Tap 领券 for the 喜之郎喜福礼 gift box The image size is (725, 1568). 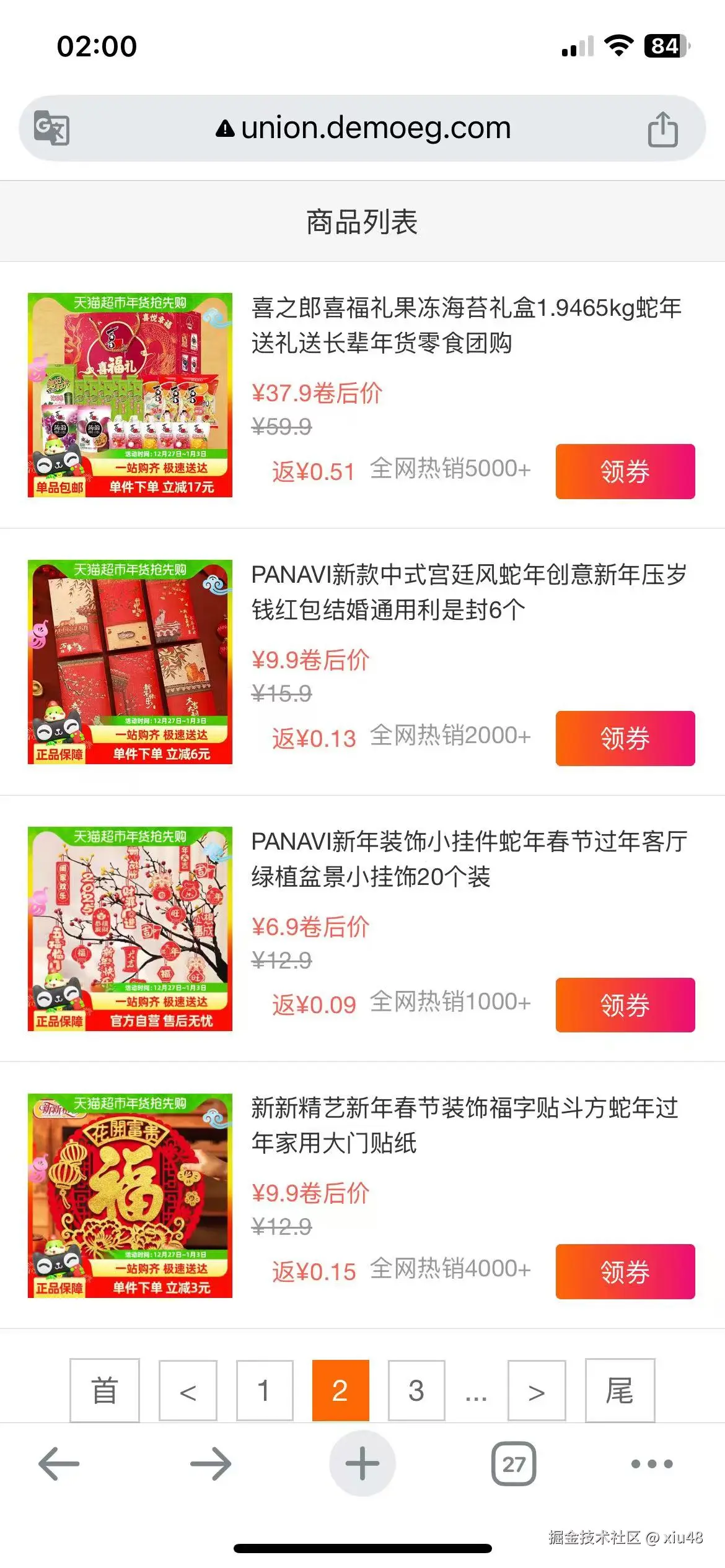click(x=624, y=471)
